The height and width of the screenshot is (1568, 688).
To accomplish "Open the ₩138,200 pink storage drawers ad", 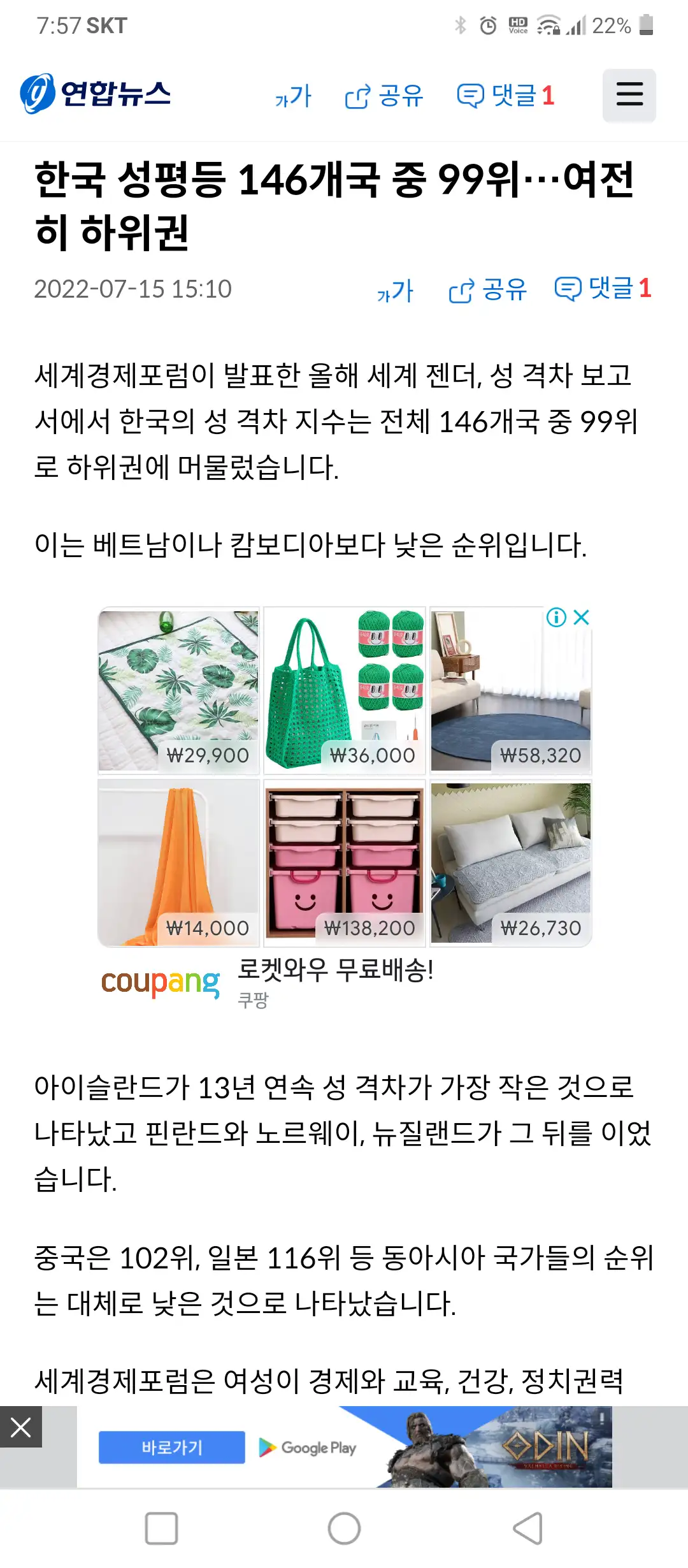I will tap(344, 862).
